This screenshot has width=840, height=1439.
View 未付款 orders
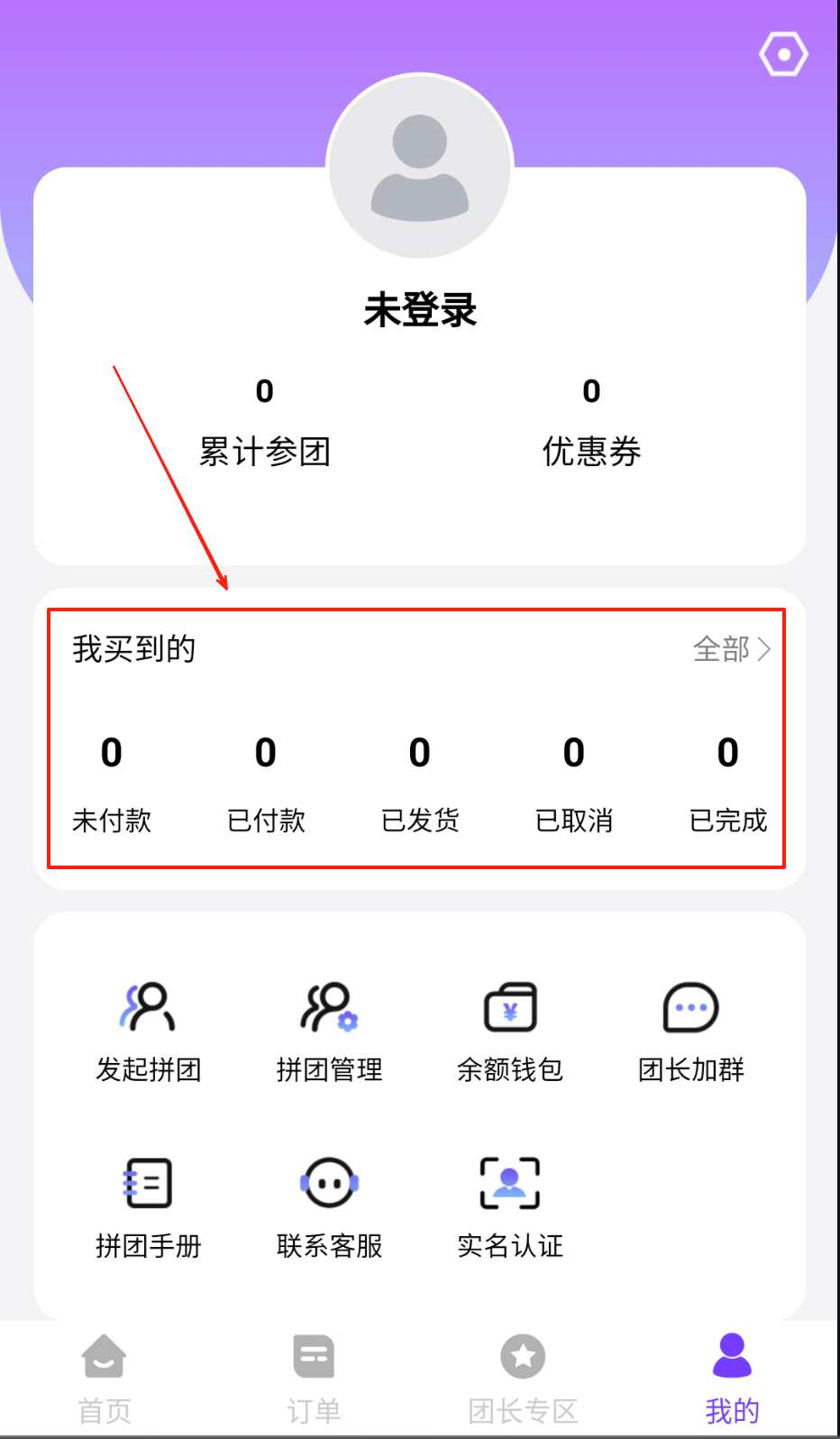[x=112, y=781]
